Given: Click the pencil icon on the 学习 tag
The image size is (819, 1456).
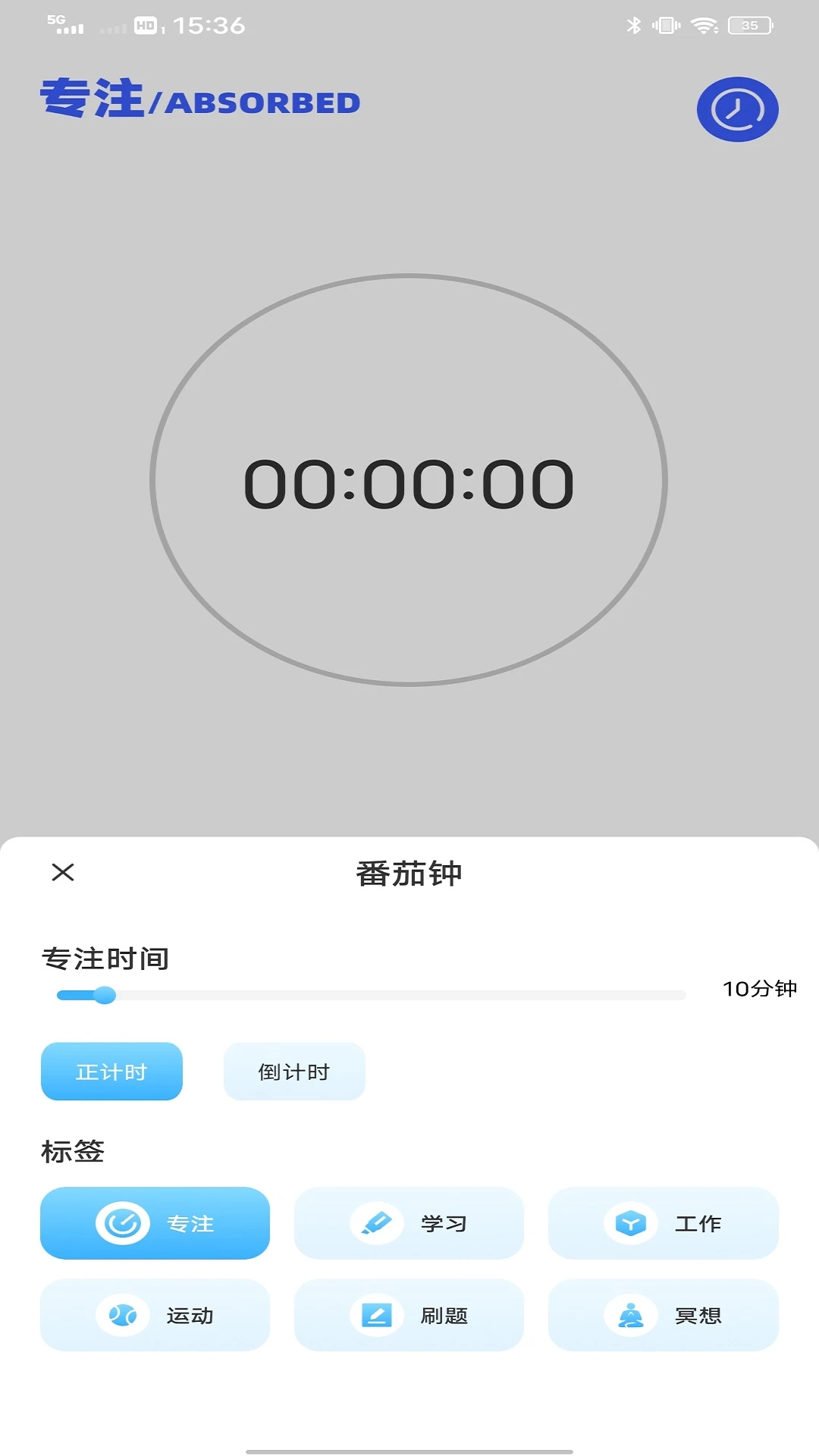Looking at the screenshot, I should pos(377,1223).
